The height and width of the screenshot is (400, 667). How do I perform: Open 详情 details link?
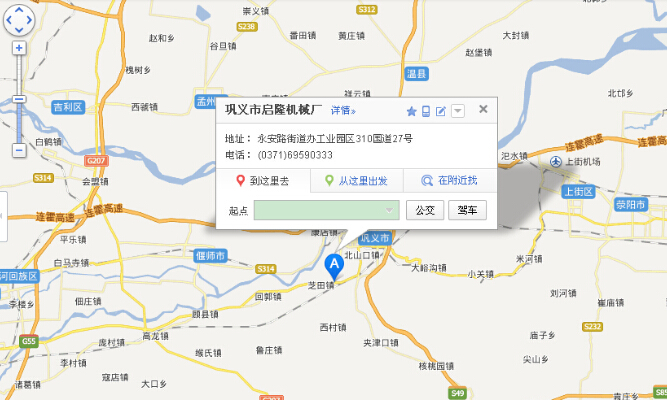point(343,111)
